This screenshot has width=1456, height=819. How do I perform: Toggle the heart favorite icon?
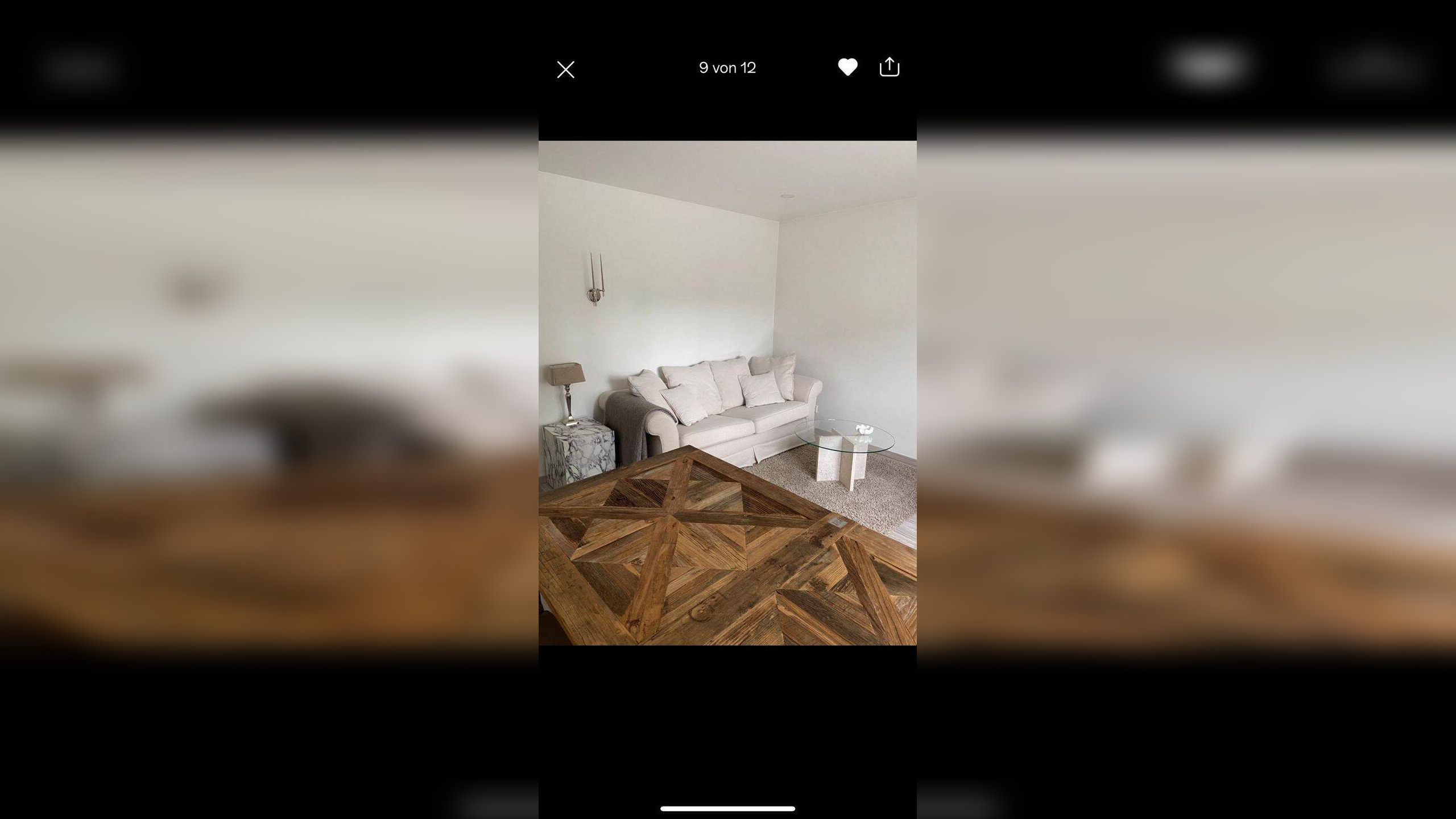click(847, 67)
